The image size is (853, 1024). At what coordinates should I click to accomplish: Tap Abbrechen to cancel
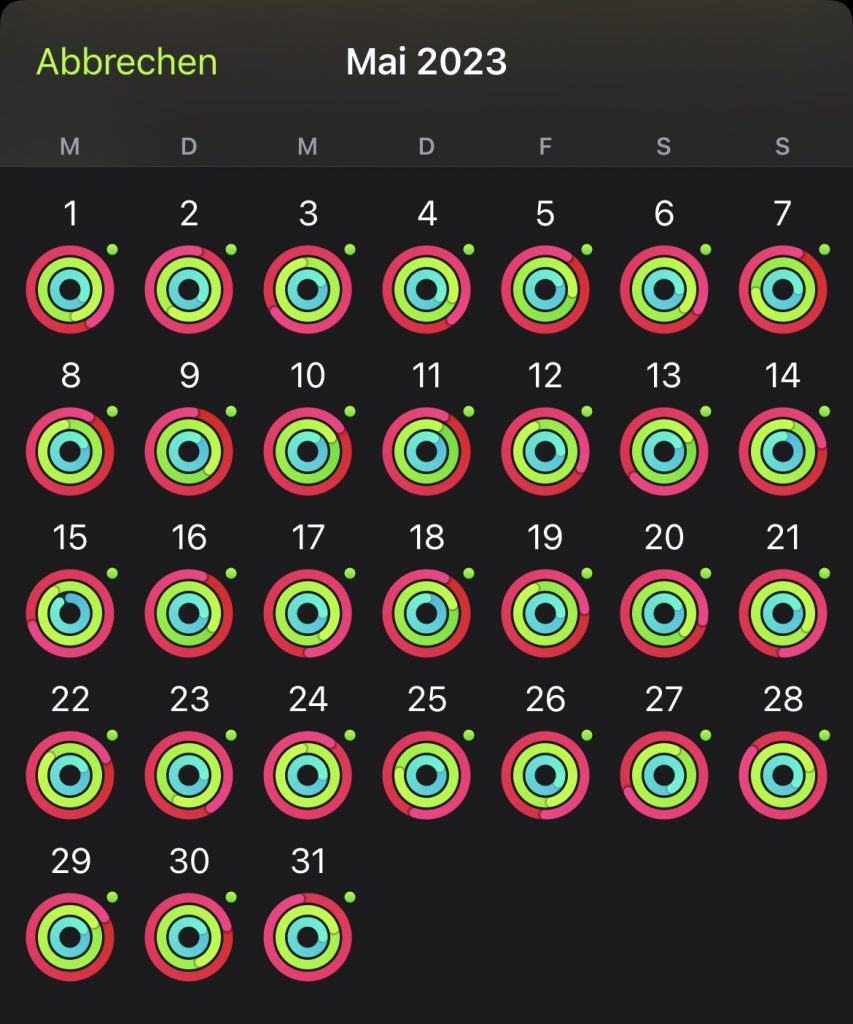click(126, 62)
